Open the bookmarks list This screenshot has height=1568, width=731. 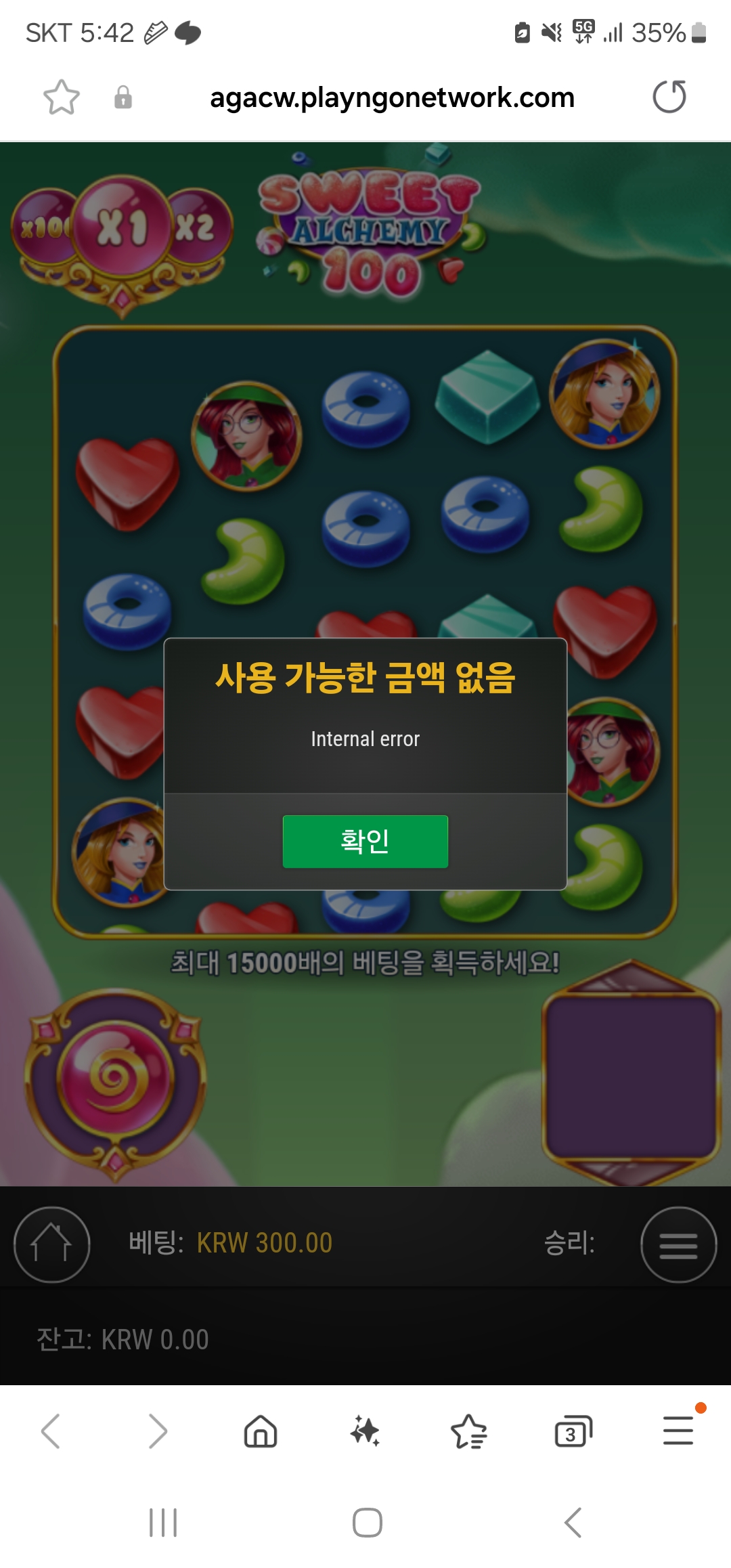pos(468,1431)
